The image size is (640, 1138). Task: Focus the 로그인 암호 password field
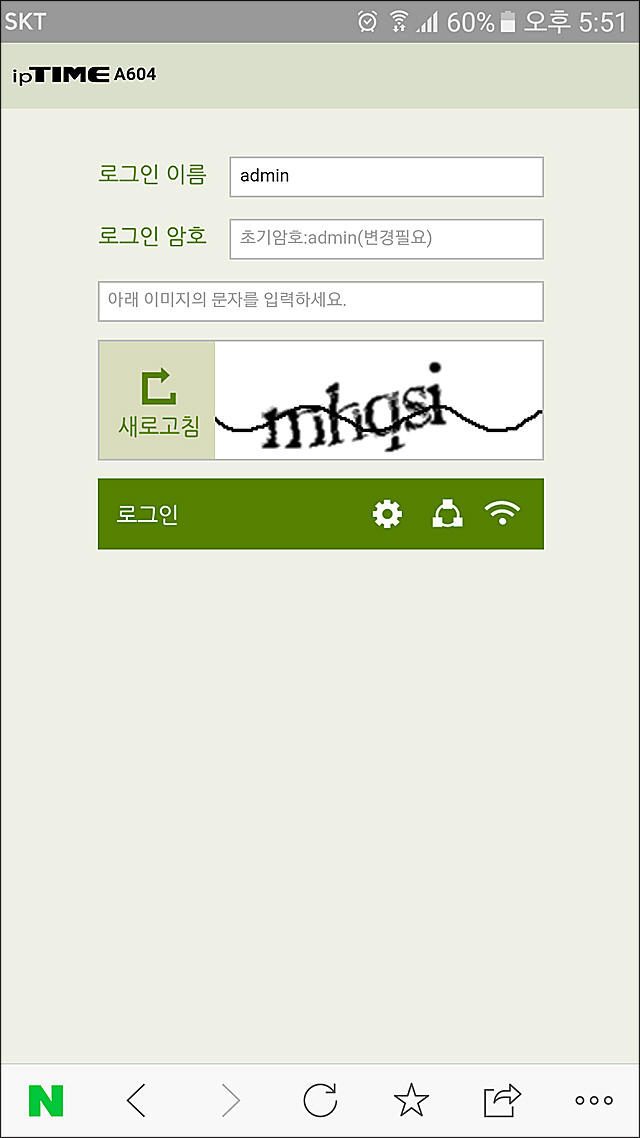386,239
